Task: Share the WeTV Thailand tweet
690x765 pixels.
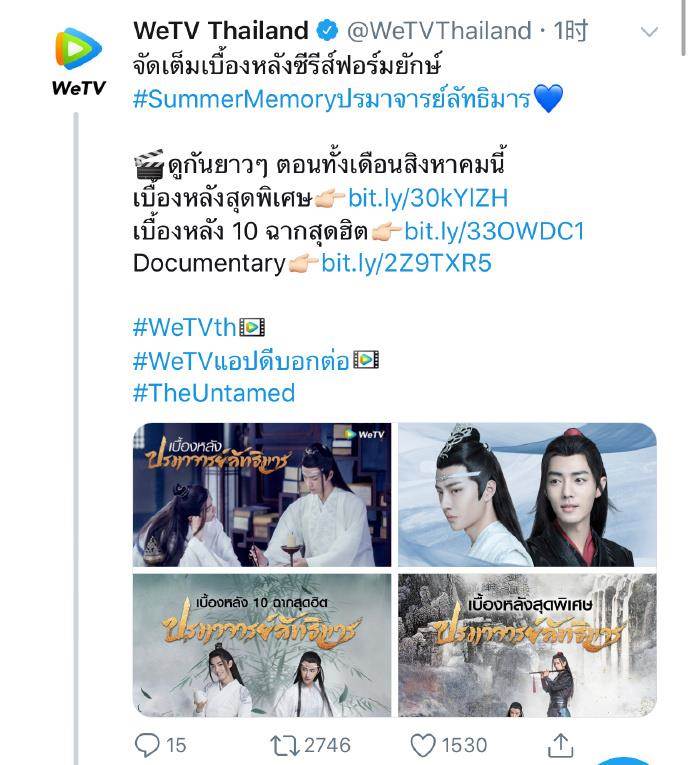Action: (x=561, y=744)
